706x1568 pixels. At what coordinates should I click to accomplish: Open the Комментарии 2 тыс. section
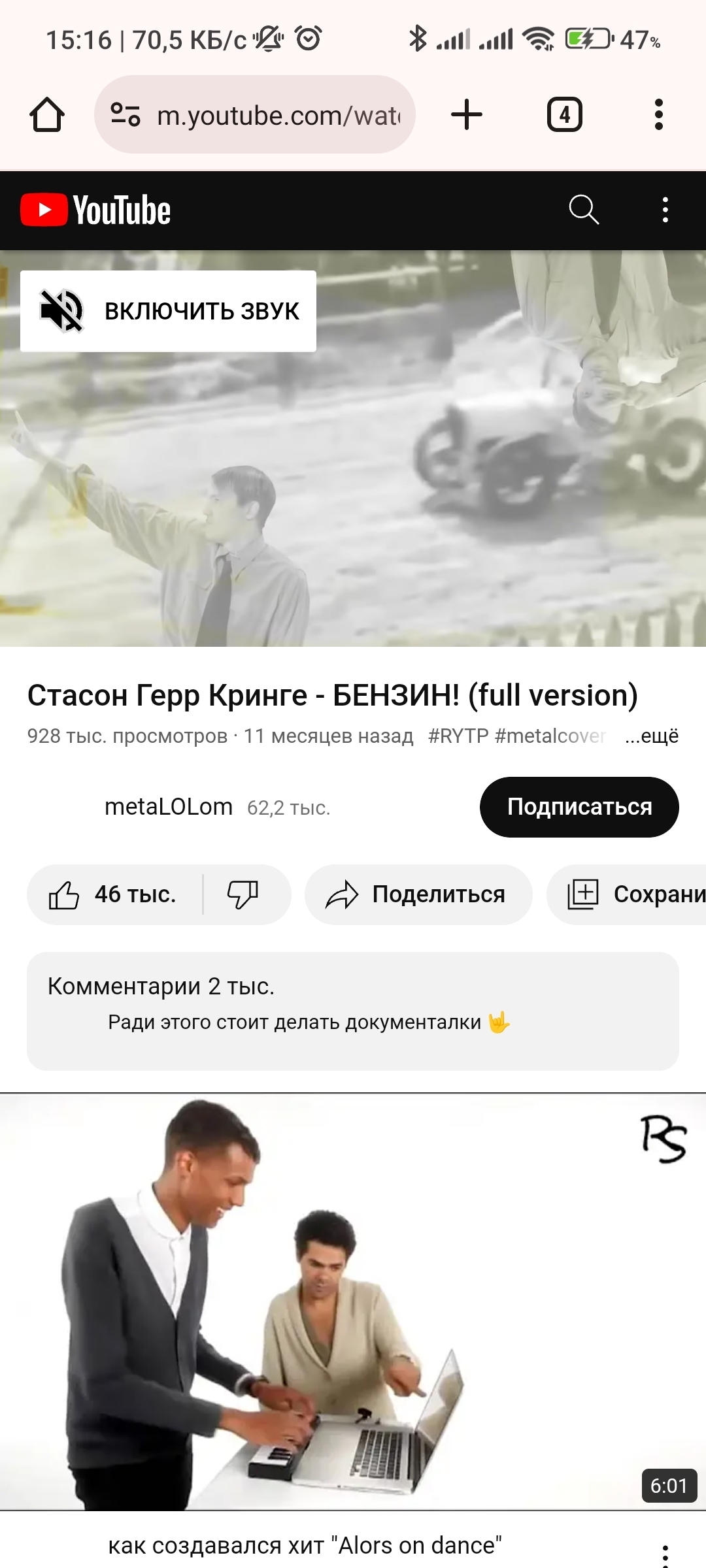(352, 1010)
